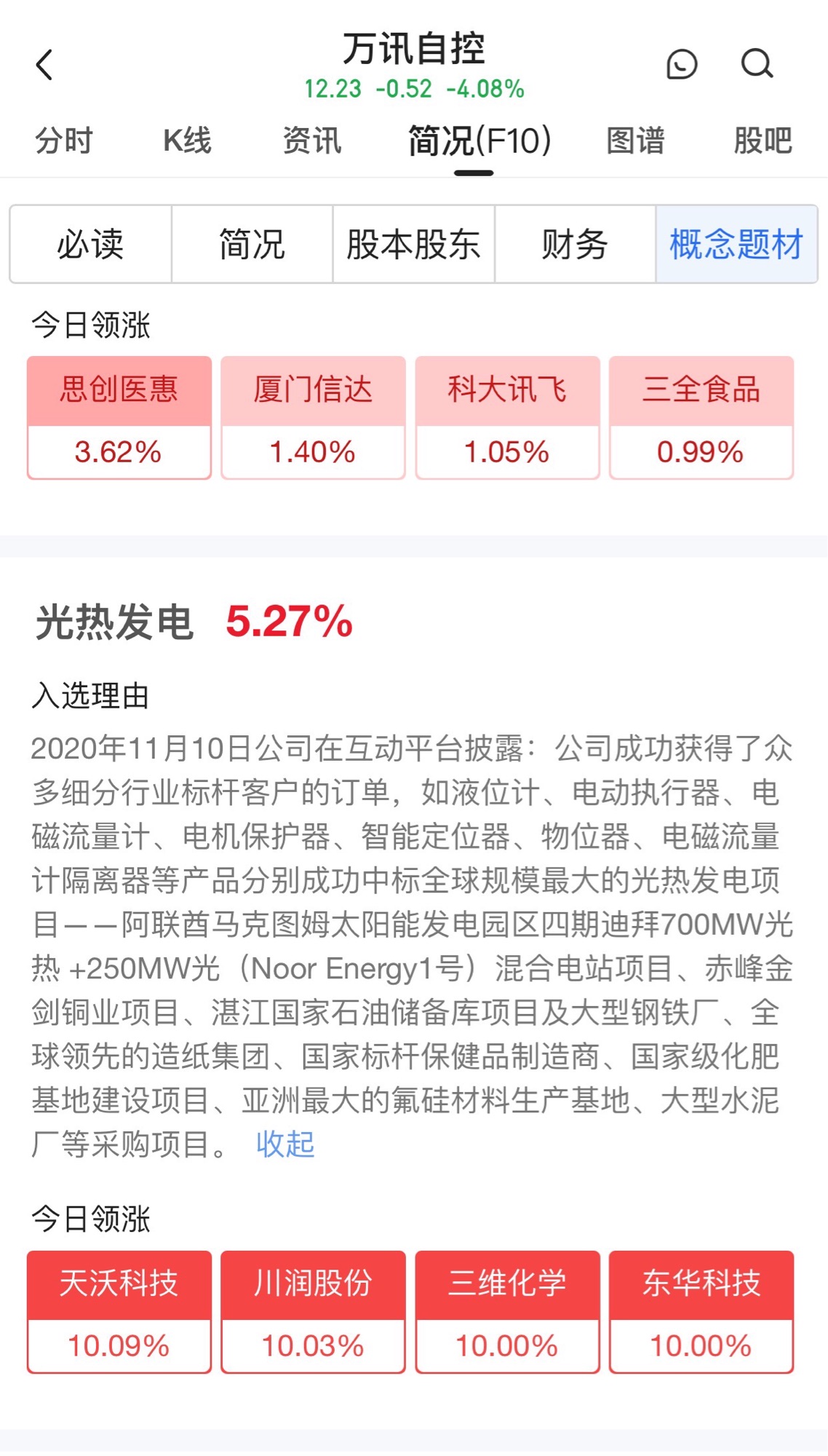Open the 川润股份 stock card

(x=313, y=1311)
